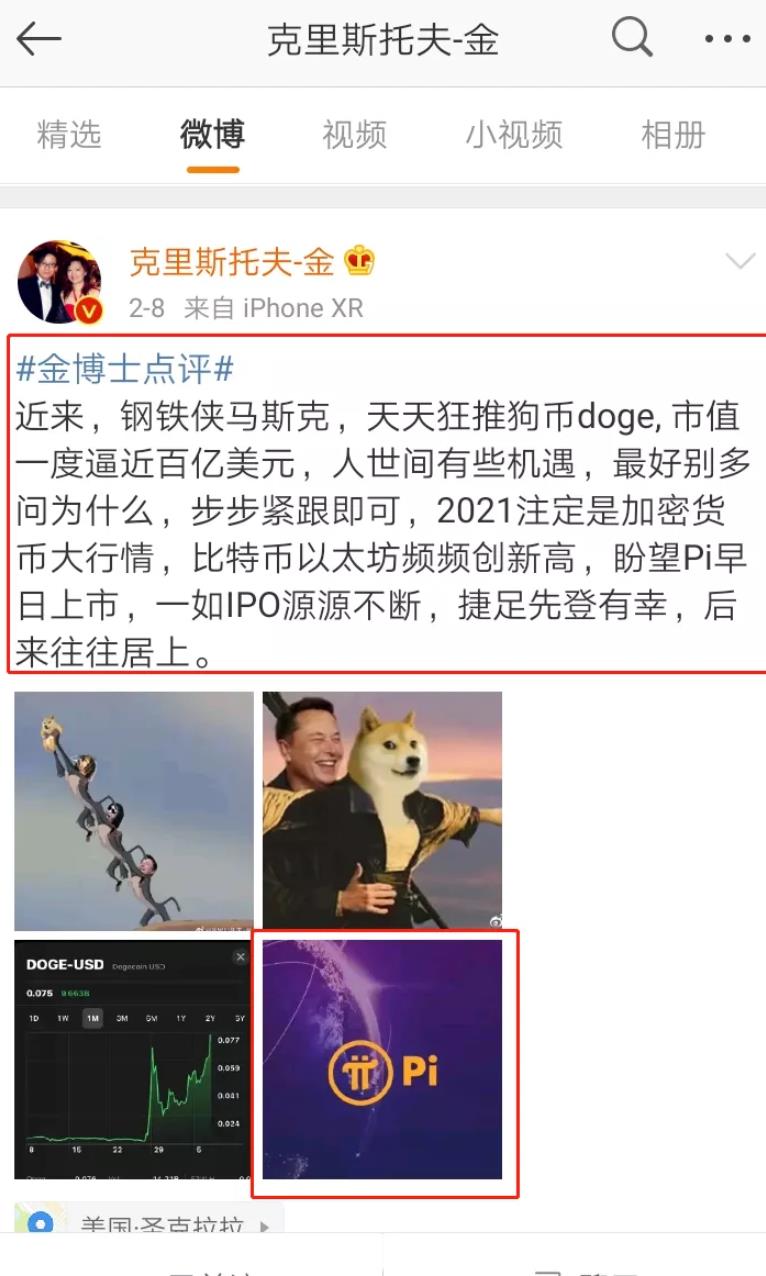Image resolution: width=766 pixels, height=1276 pixels.
Task: Switch to the 相册 tab
Action: (673, 134)
